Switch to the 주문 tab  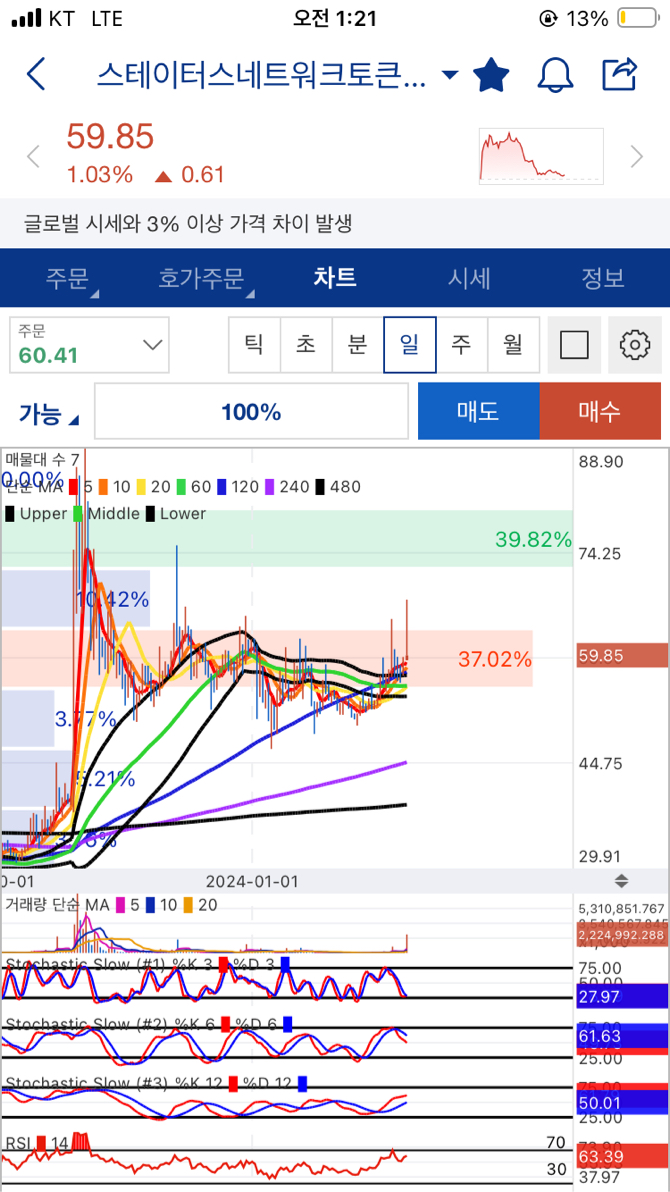click(x=67, y=278)
